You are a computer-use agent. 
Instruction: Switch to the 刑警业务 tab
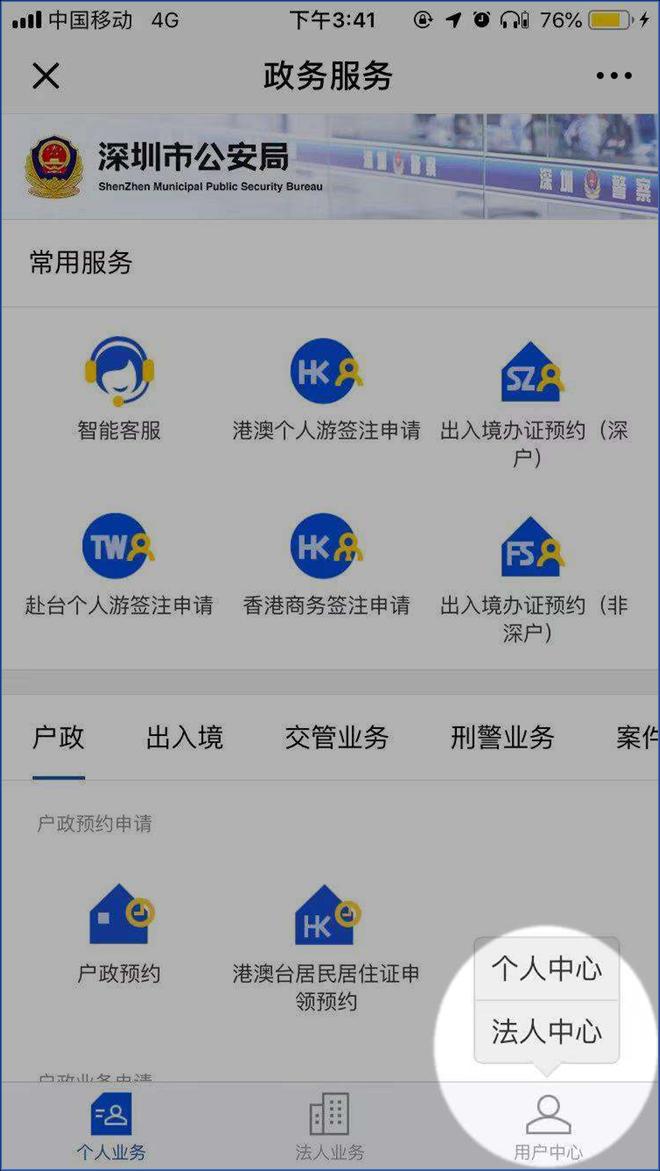click(502, 739)
